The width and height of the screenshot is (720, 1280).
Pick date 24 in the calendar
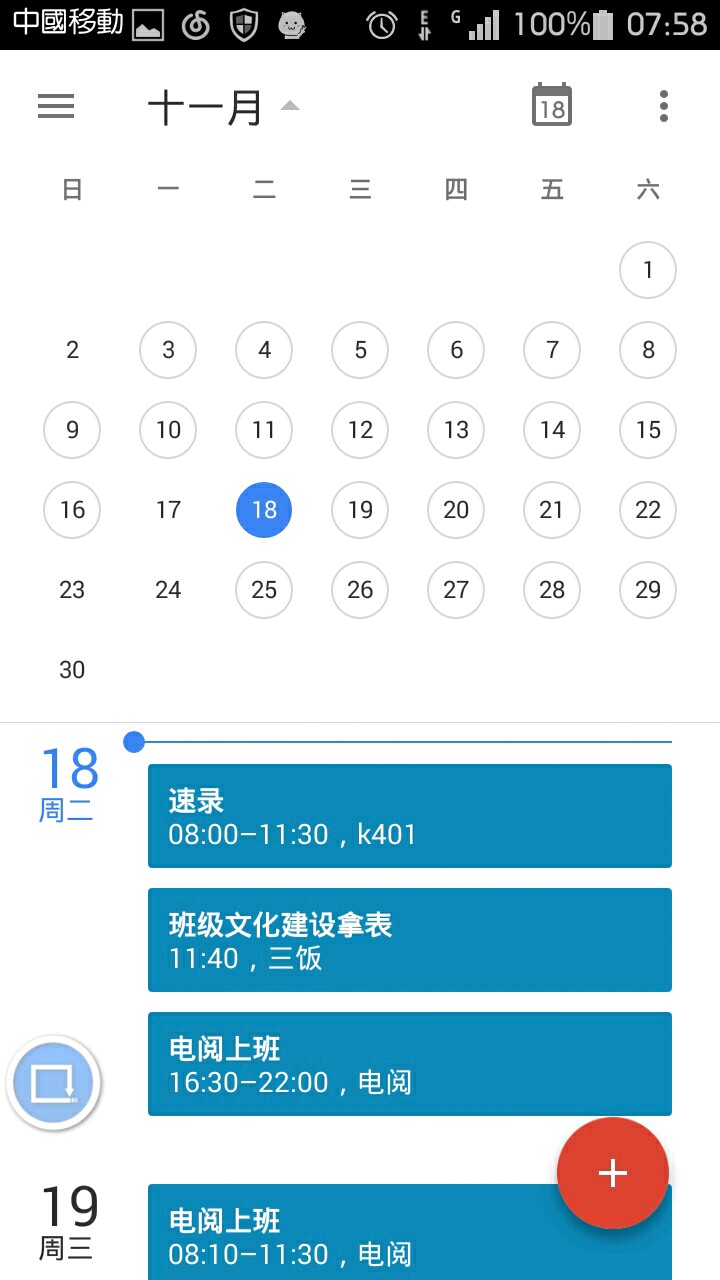[x=168, y=590]
